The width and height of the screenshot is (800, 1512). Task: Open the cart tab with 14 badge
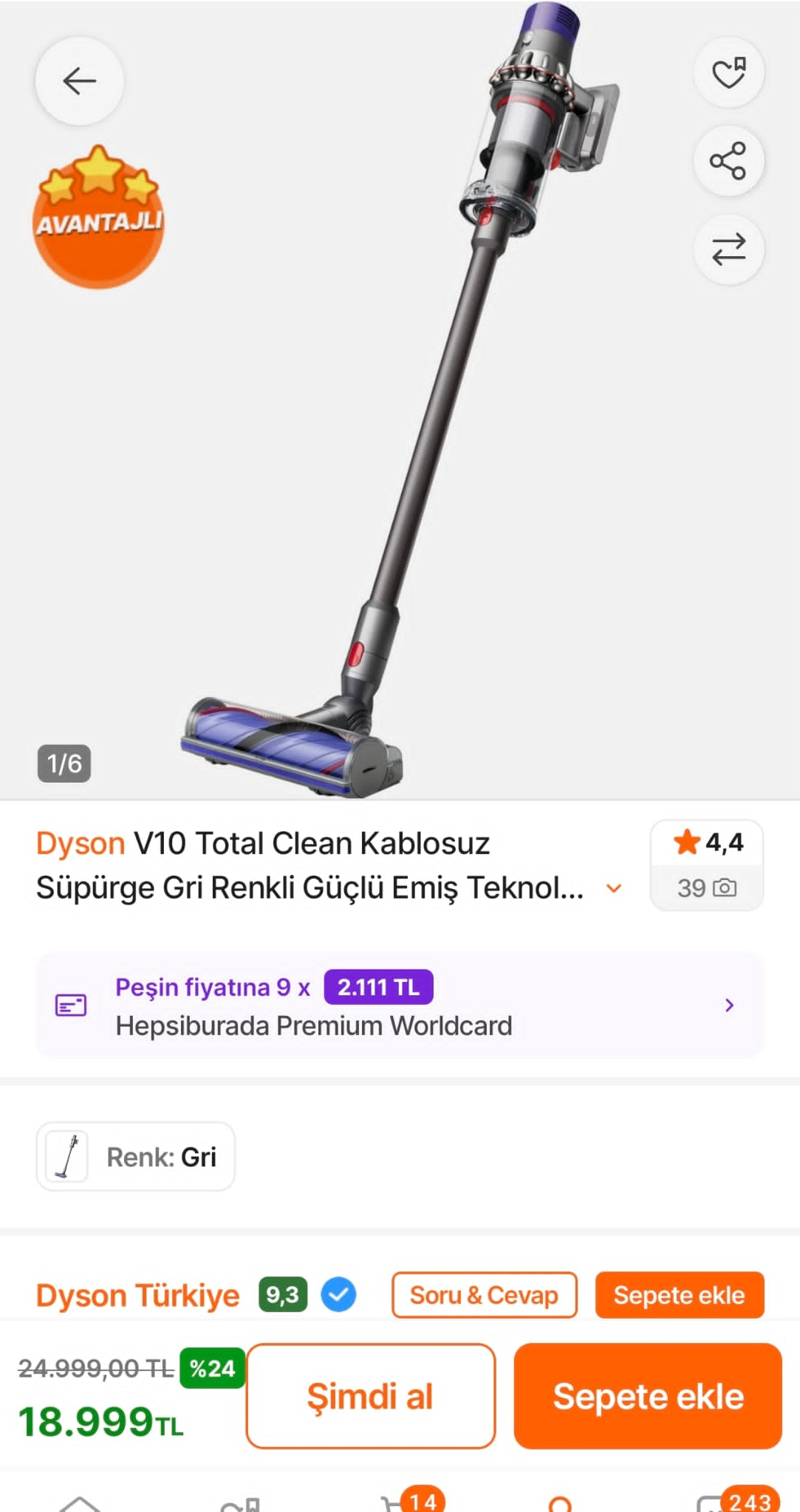tap(399, 1503)
